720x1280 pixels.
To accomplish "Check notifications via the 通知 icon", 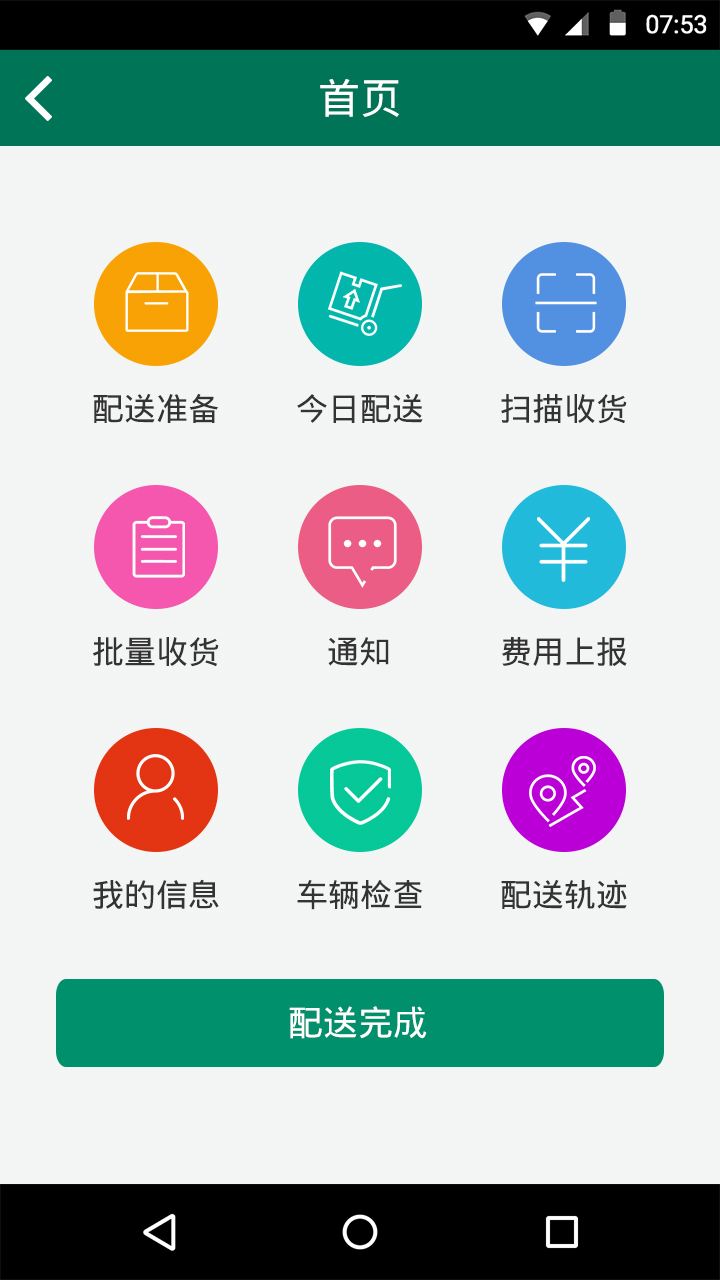I will click(x=360, y=547).
